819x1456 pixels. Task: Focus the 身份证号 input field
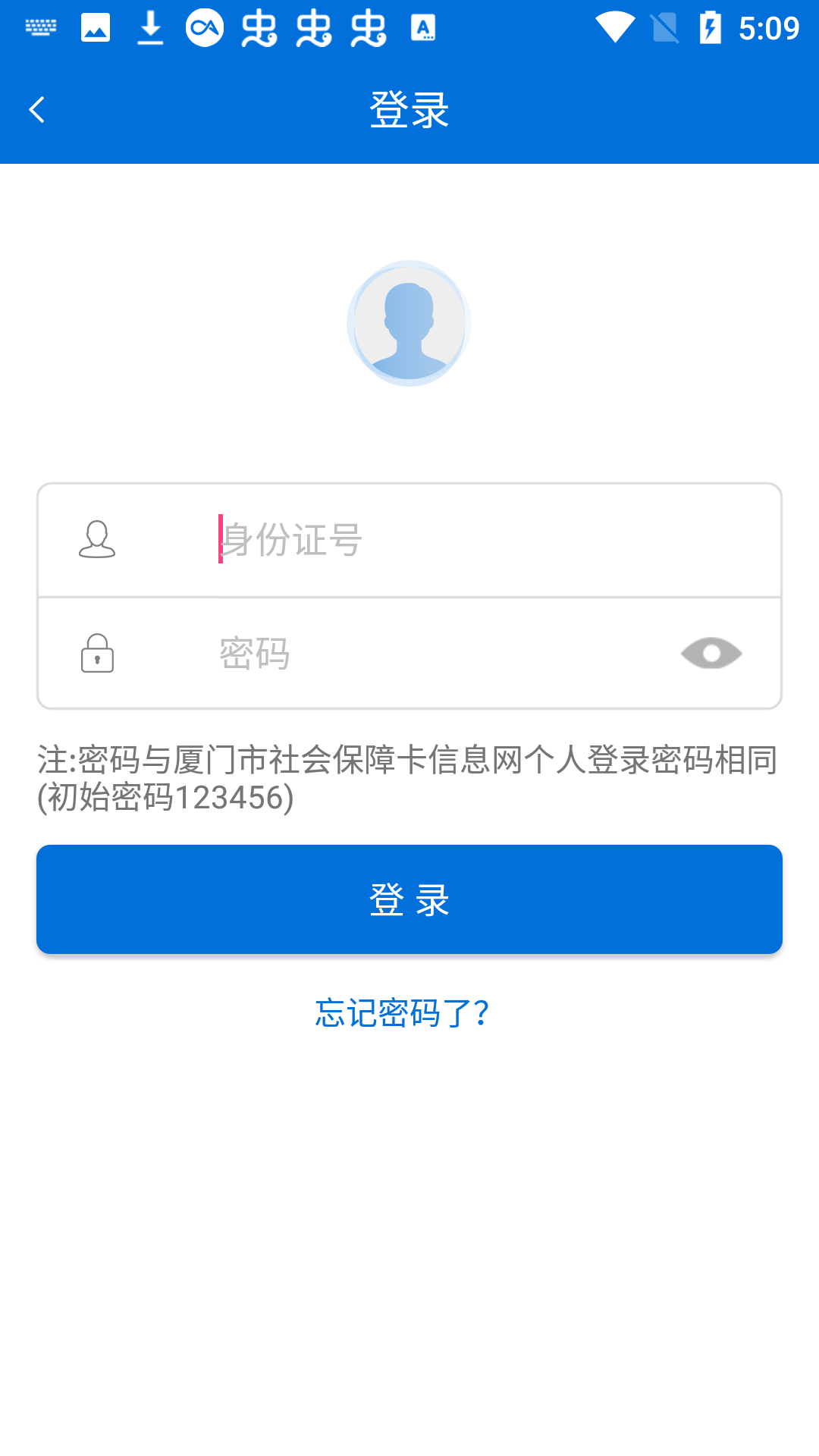point(485,540)
